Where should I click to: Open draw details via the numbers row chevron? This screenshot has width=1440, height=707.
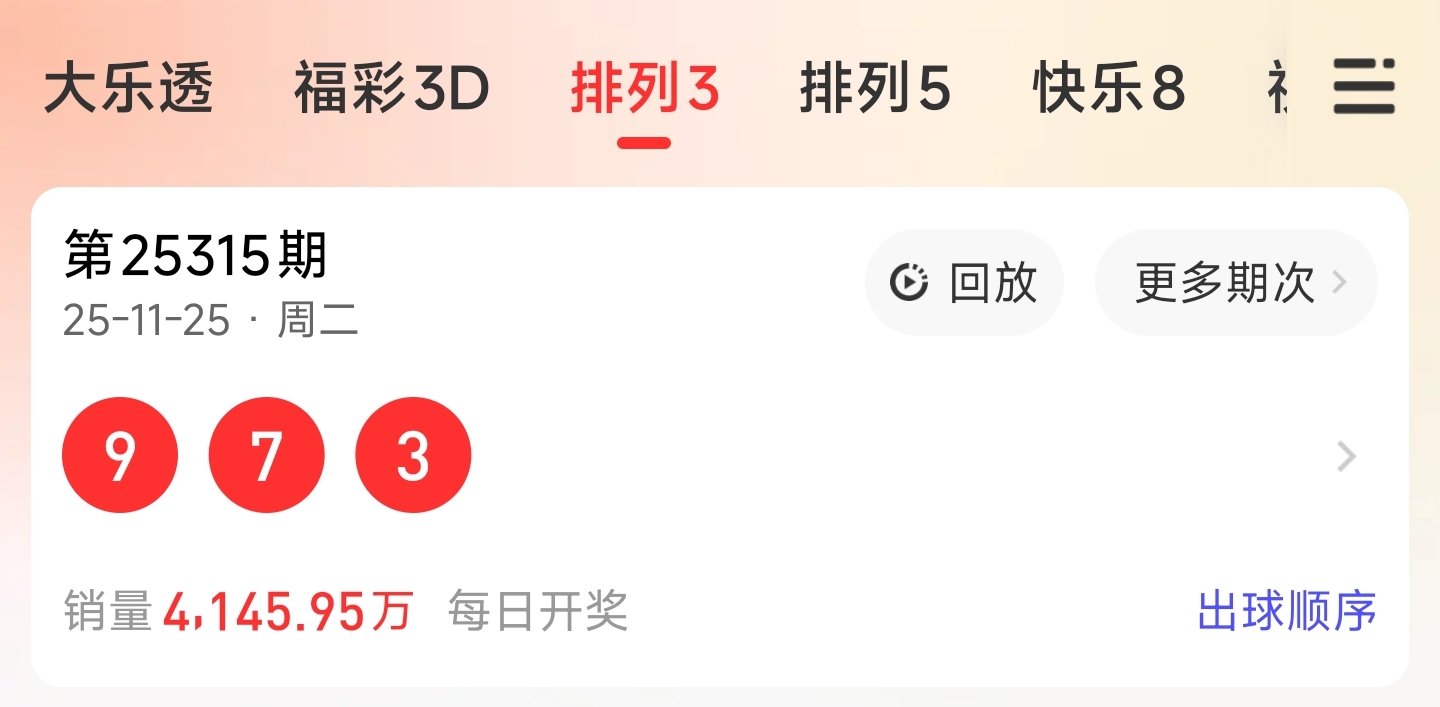[x=1347, y=457]
